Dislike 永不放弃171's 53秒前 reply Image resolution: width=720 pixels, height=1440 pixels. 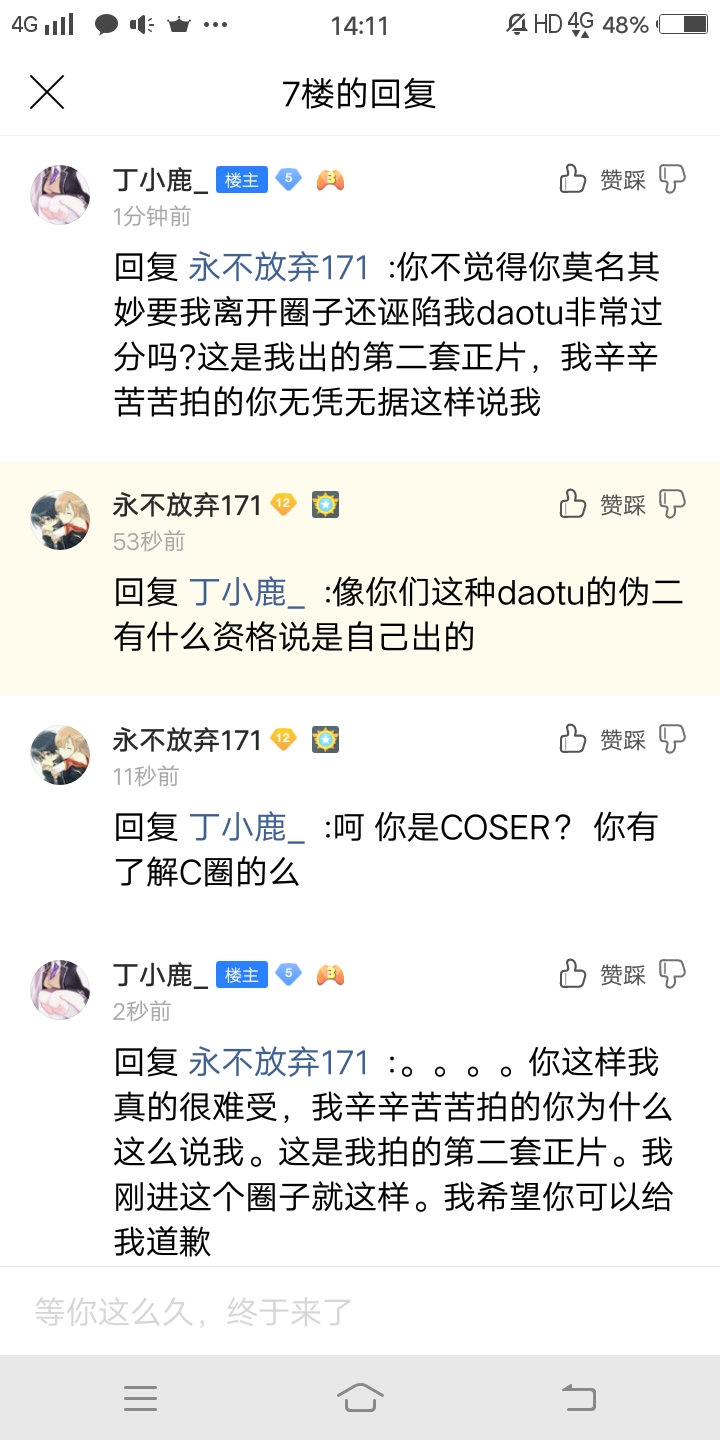point(673,504)
